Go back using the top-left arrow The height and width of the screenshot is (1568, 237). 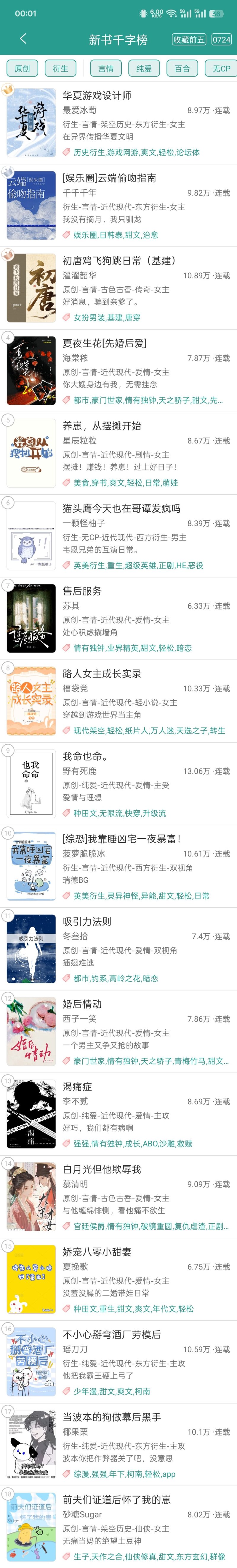point(23,39)
